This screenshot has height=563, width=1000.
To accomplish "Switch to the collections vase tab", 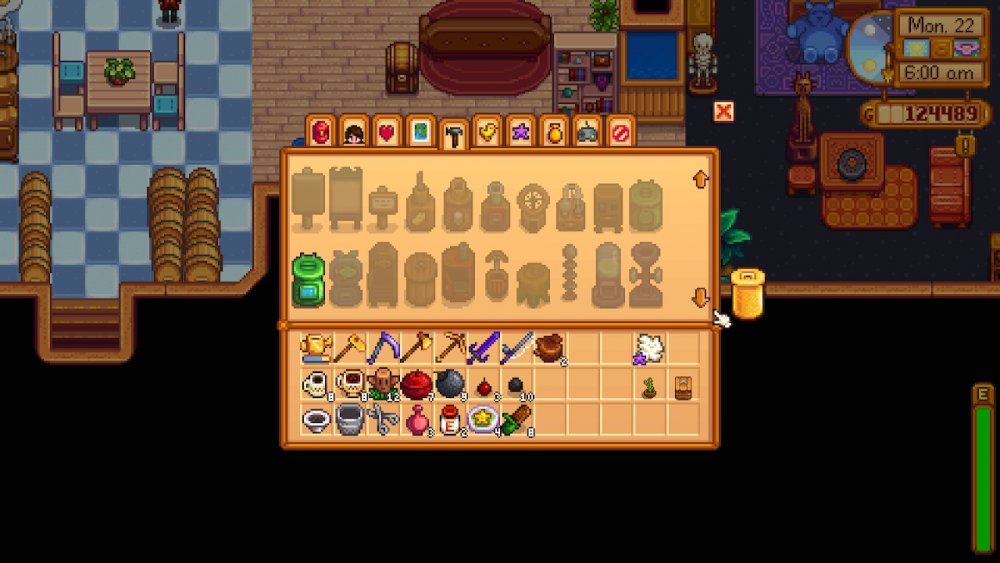I will pyautogui.click(x=554, y=132).
